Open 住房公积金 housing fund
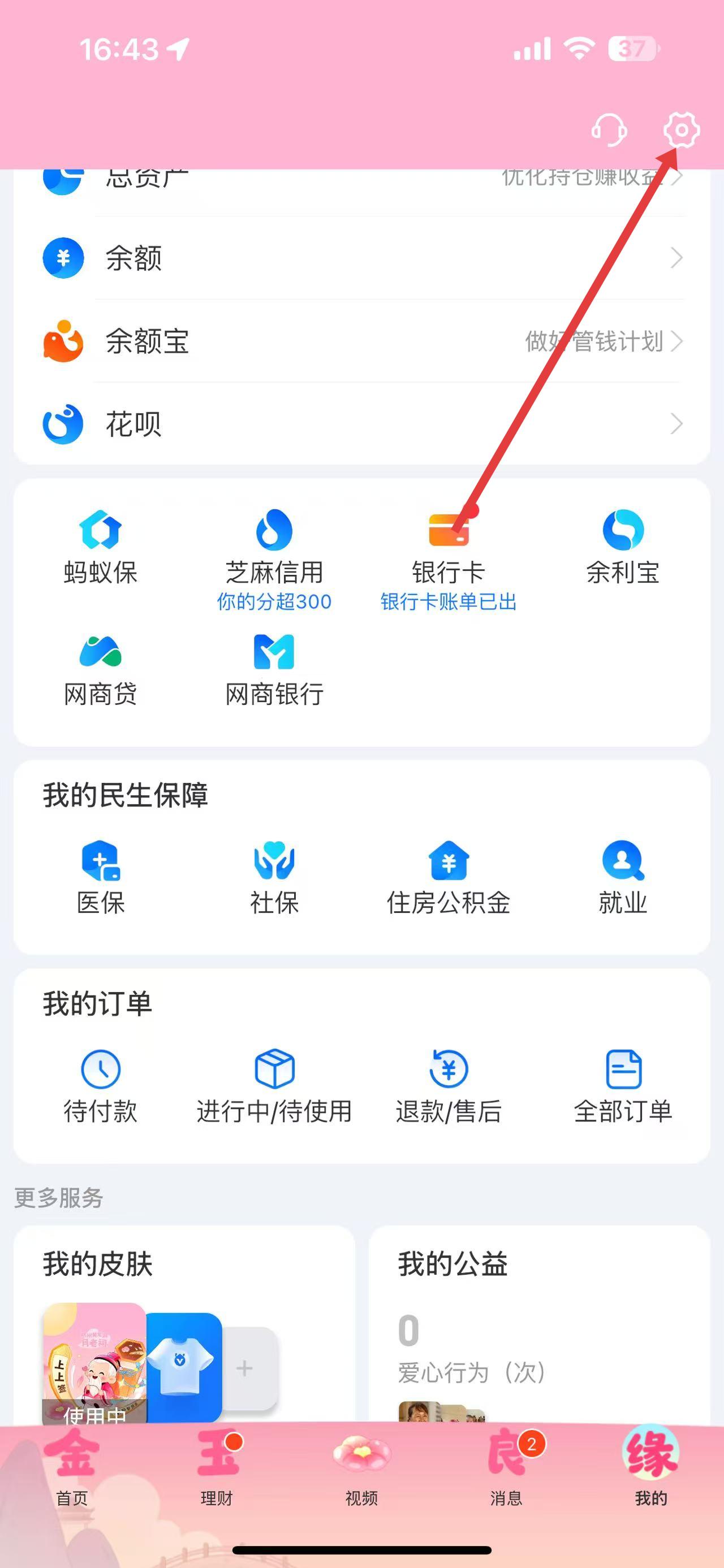This screenshot has width=724, height=1568. click(x=449, y=877)
